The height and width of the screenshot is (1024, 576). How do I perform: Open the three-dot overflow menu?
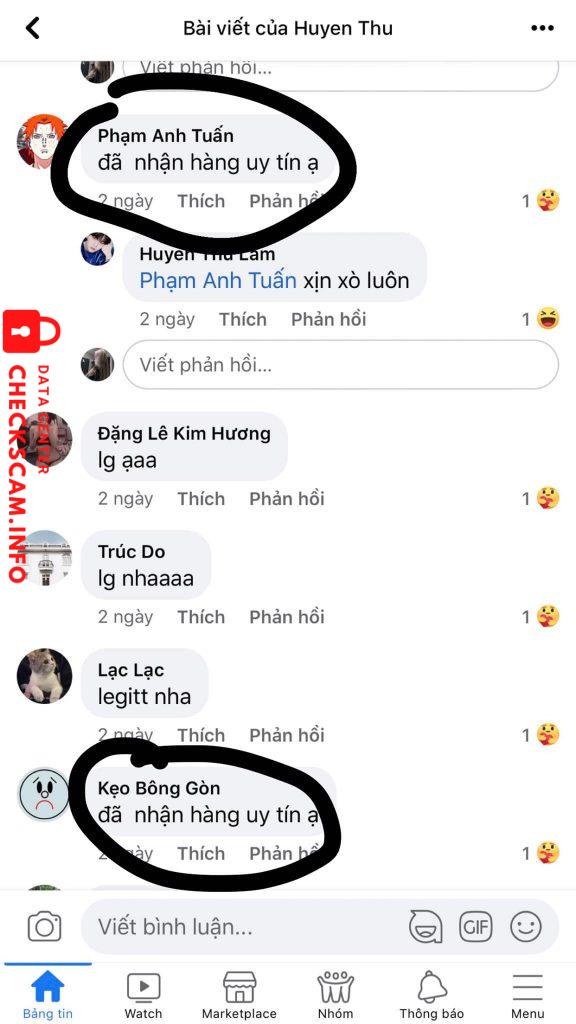click(542, 28)
